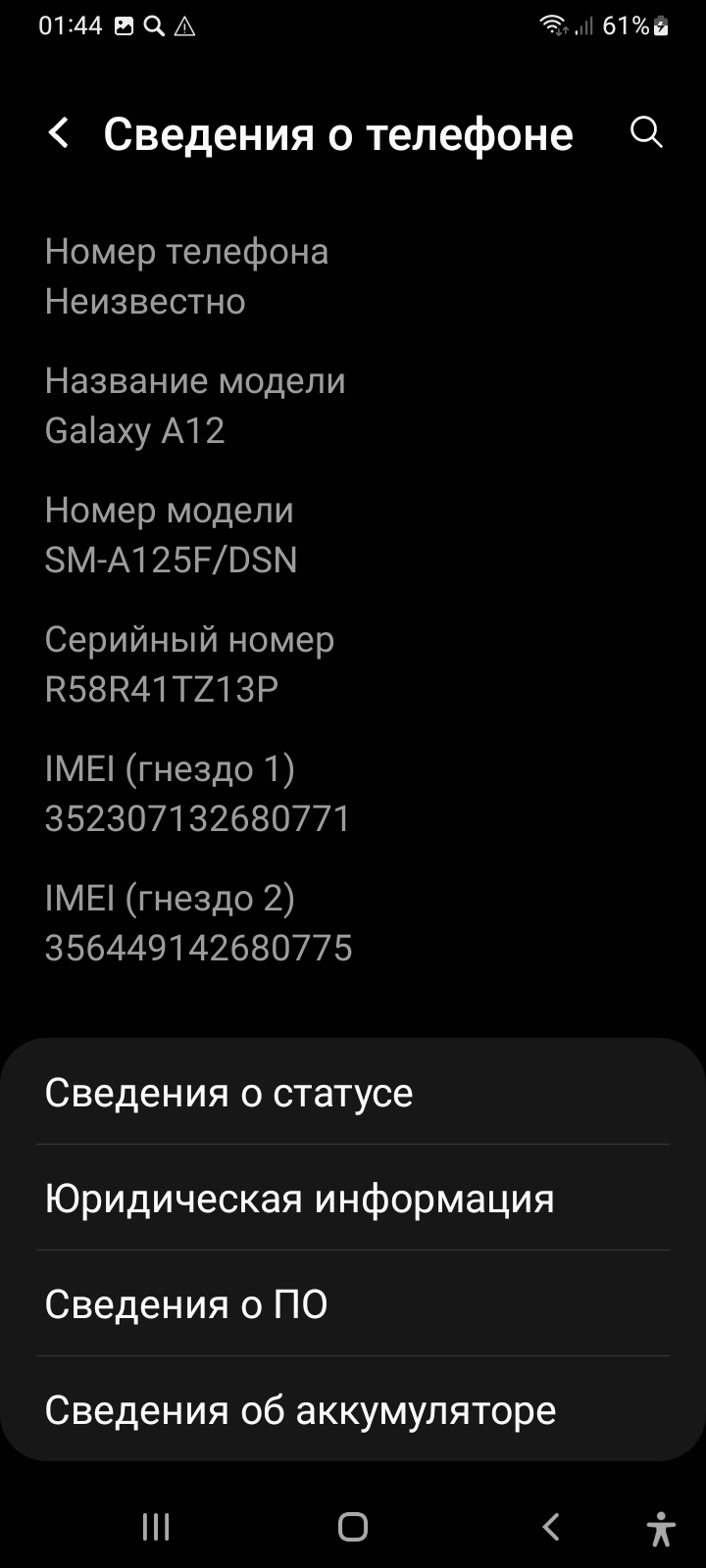Open Сведения о статусе
The width and height of the screenshot is (706, 1568).
[x=353, y=1092]
